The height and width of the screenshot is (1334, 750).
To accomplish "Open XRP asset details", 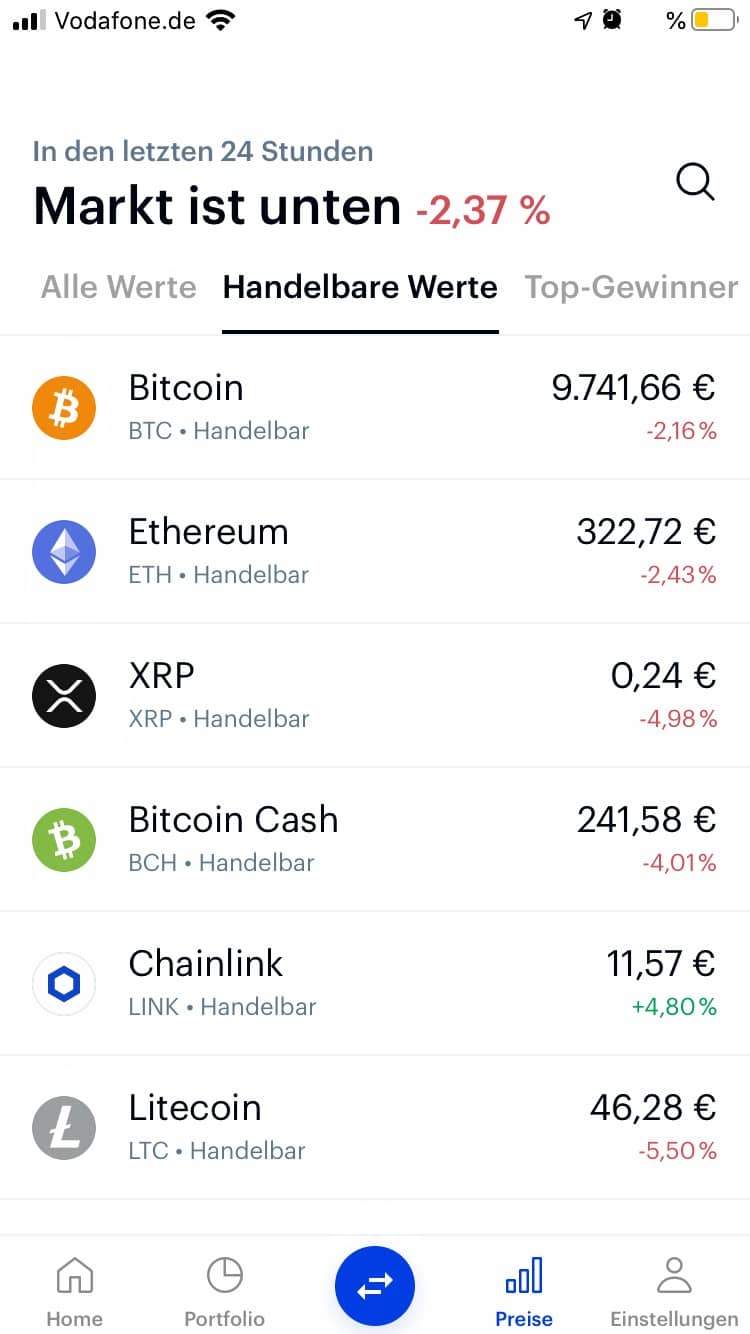I will 375,695.
